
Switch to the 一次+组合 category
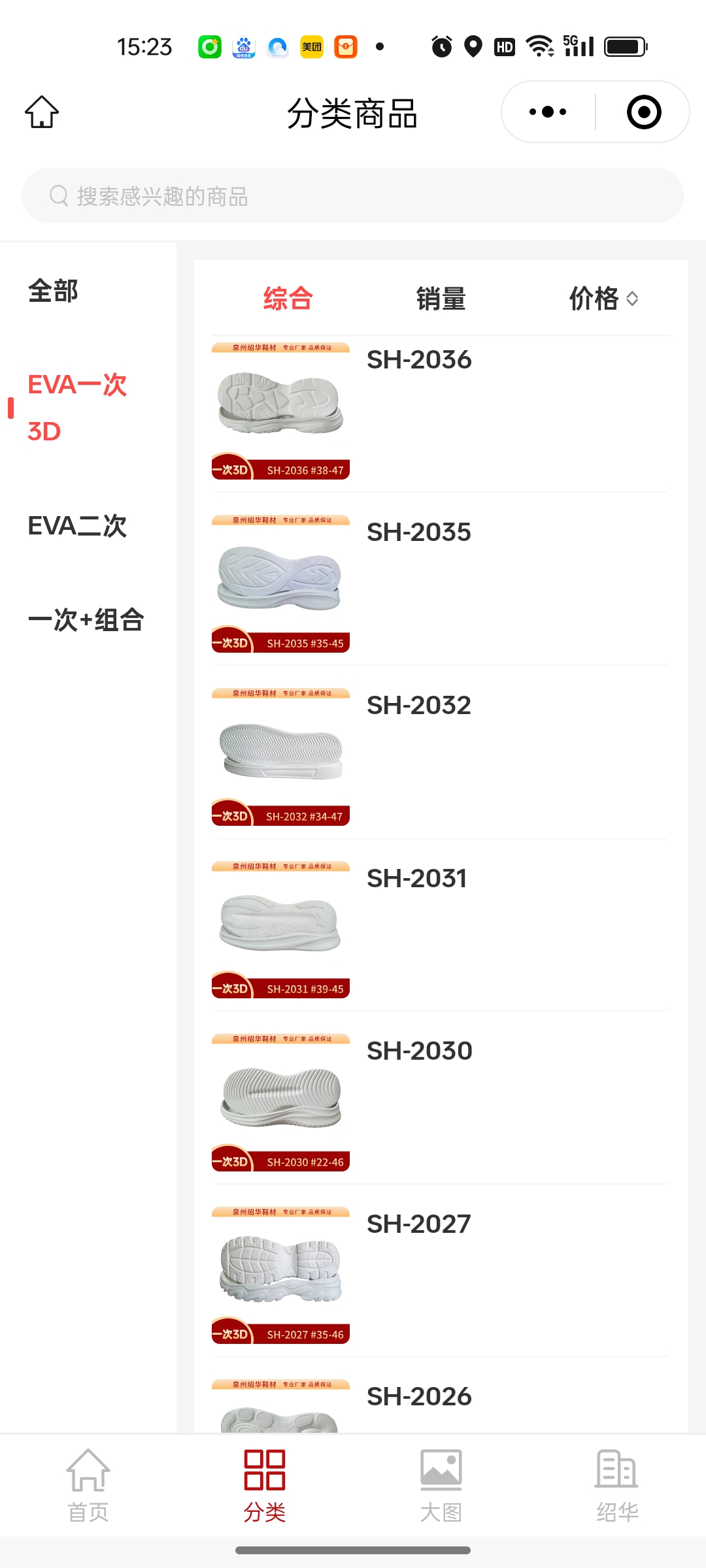pos(86,620)
